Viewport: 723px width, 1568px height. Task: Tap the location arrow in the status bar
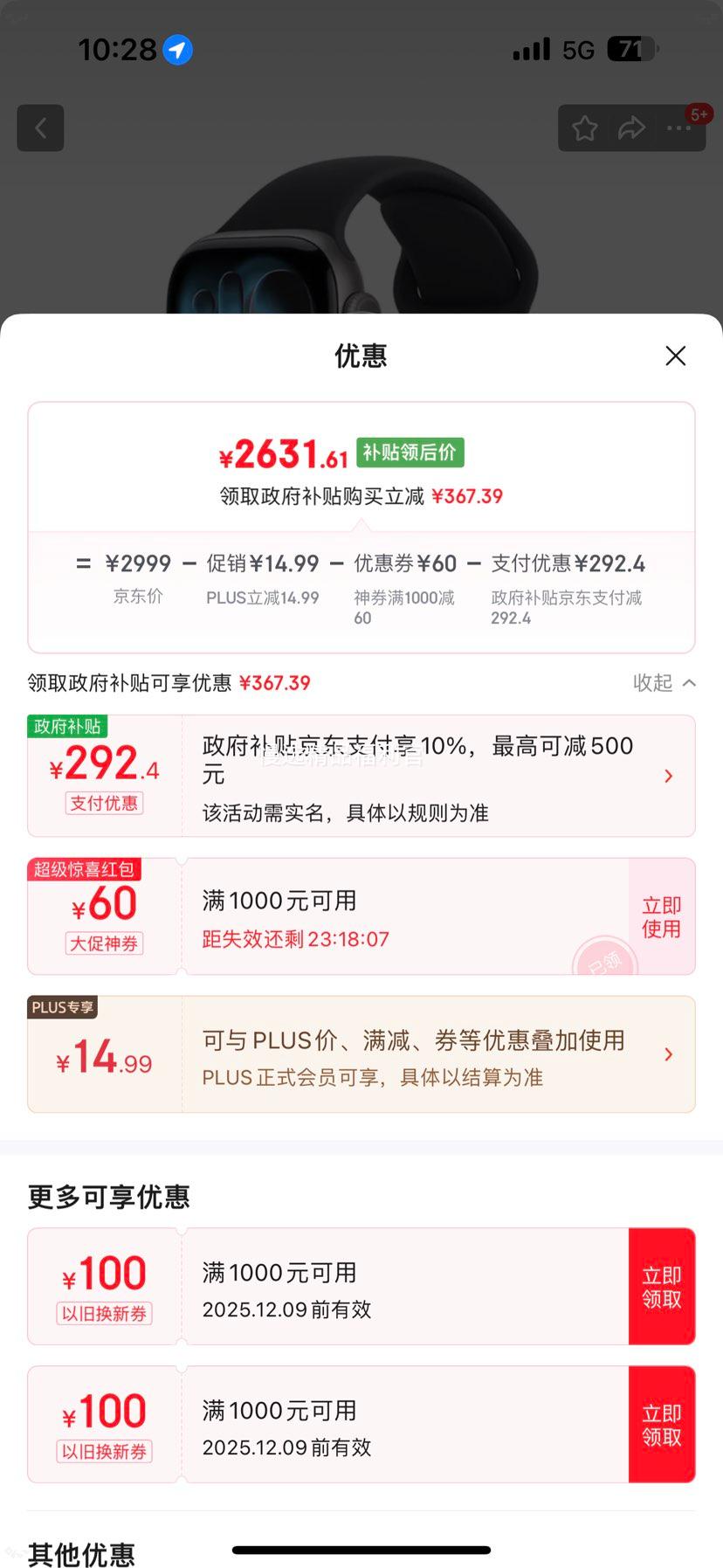(177, 50)
